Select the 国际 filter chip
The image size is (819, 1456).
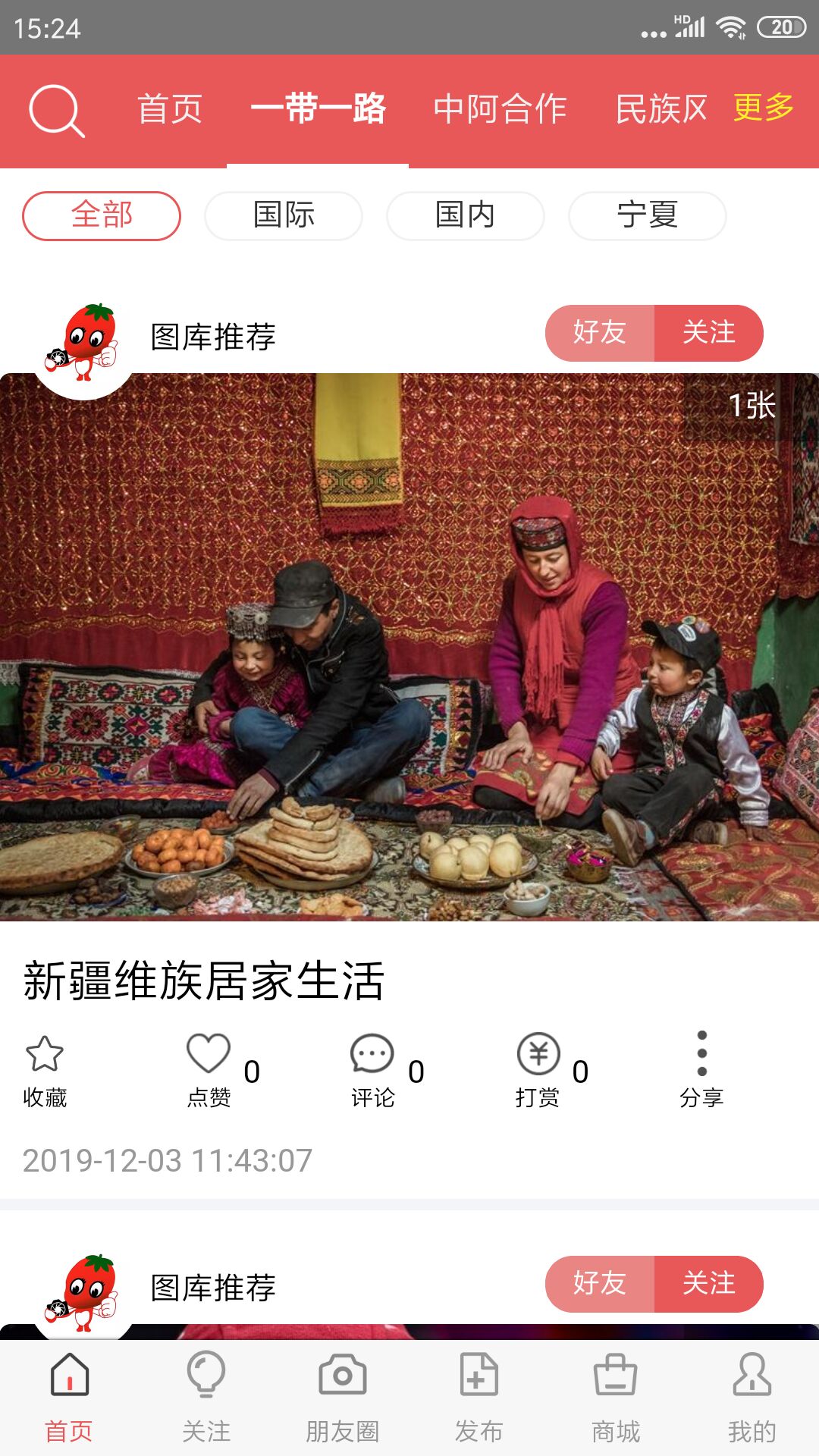click(x=284, y=215)
